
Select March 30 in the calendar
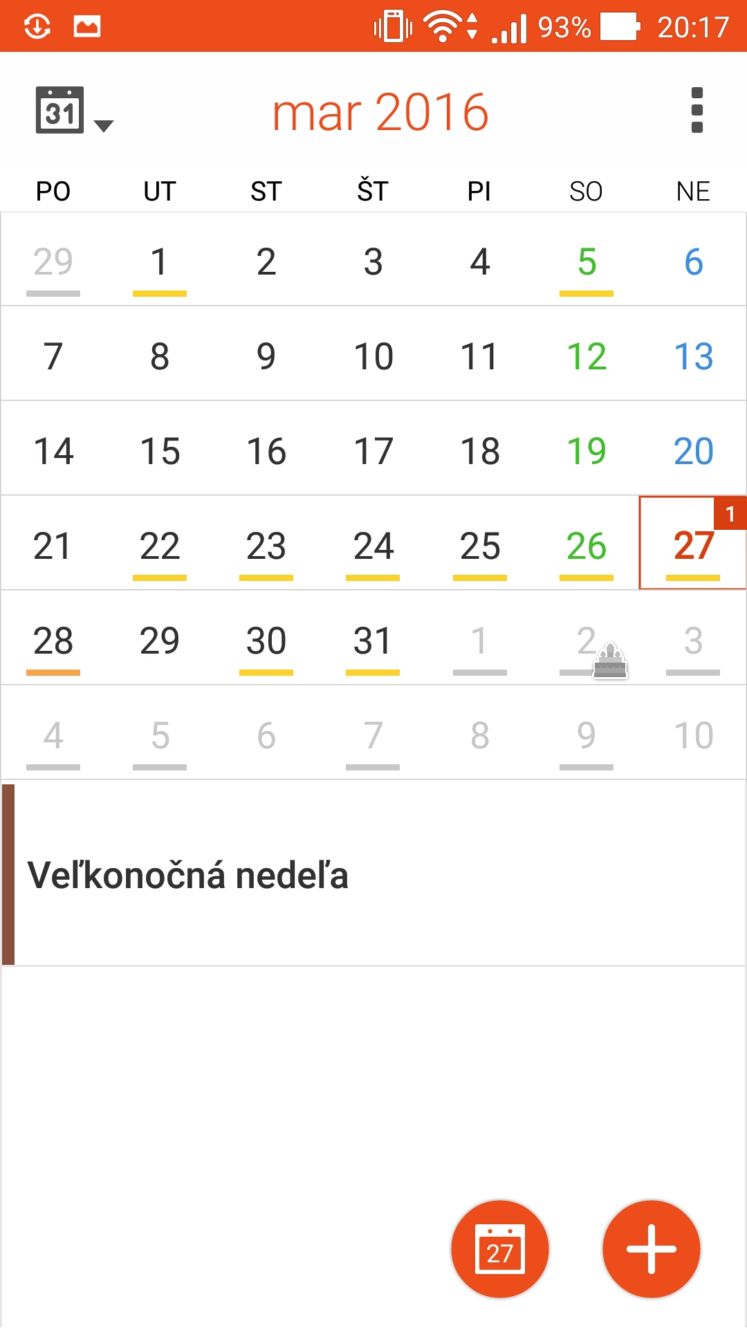tap(266, 640)
